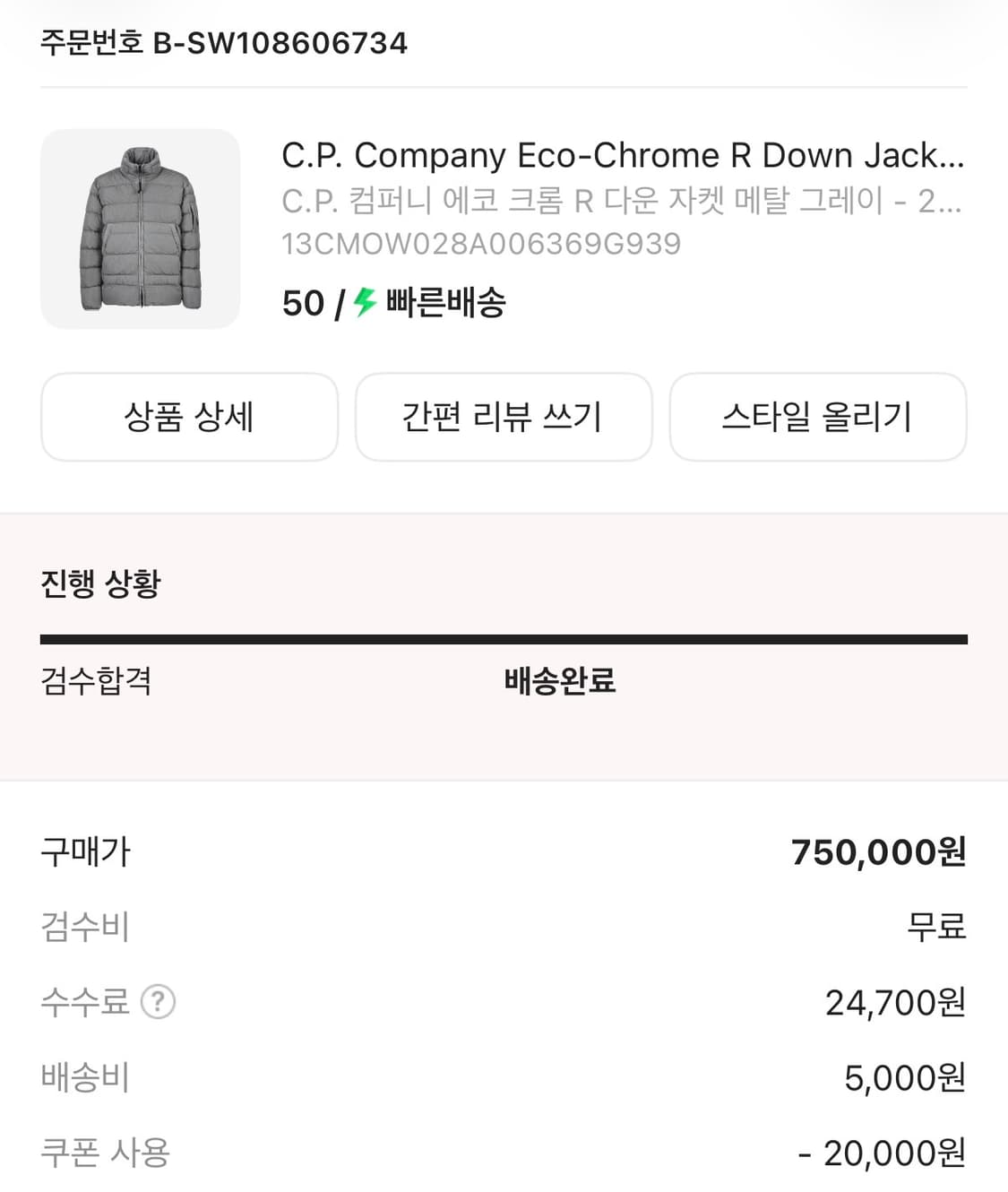Tap the size label 50

point(301,304)
